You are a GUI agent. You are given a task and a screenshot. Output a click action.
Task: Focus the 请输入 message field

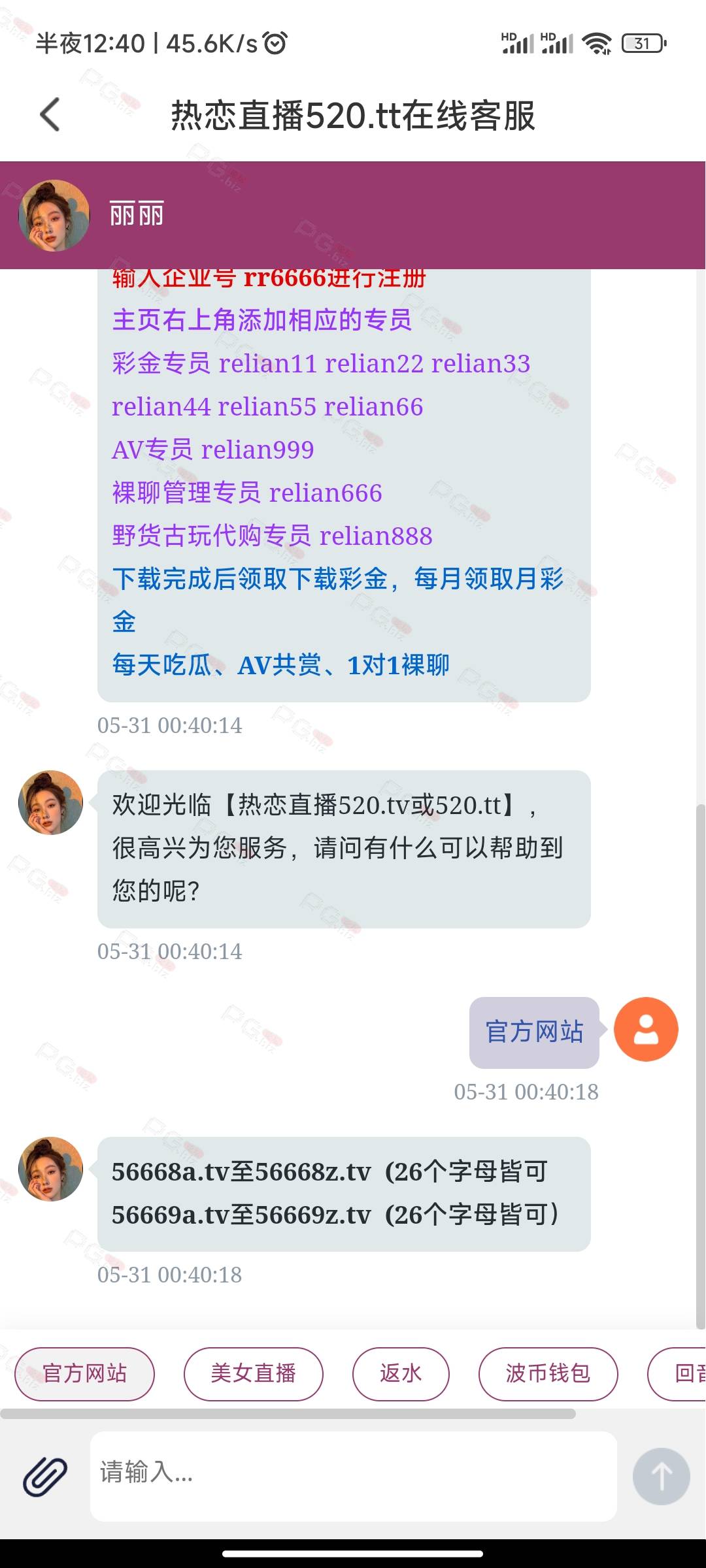click(x=354, y=1477)
